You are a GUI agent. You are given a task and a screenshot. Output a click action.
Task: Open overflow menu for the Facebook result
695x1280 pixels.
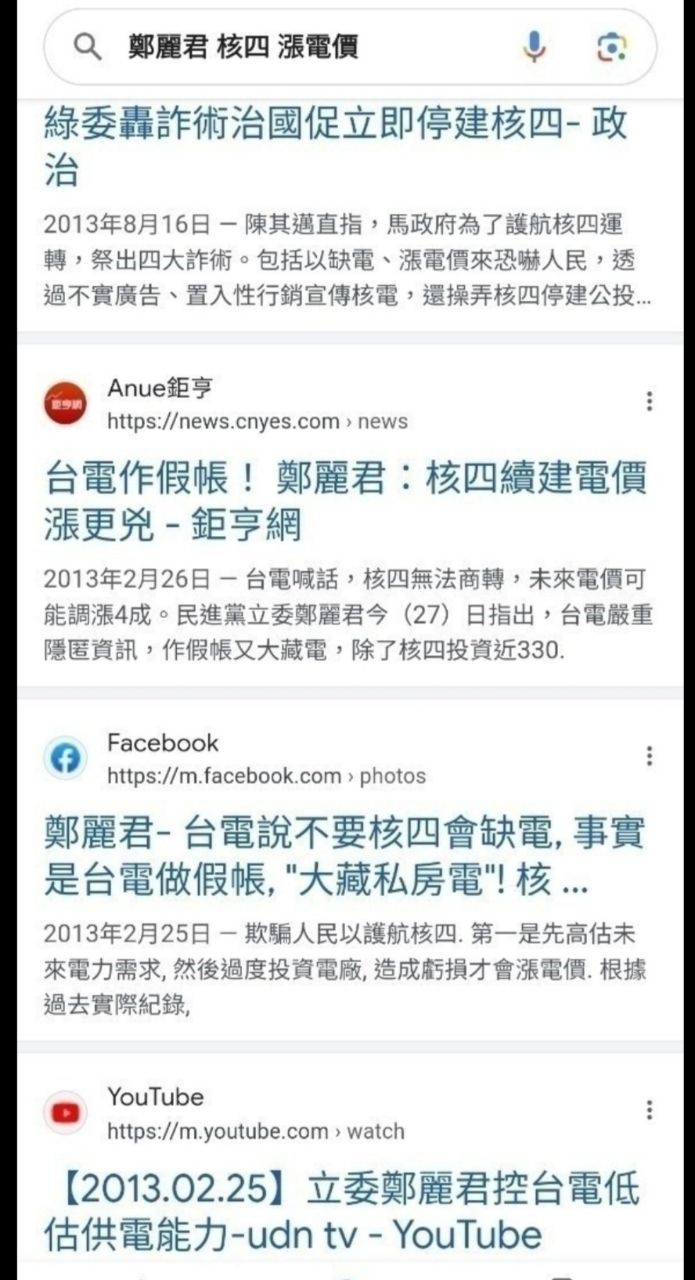click(650, 755)
